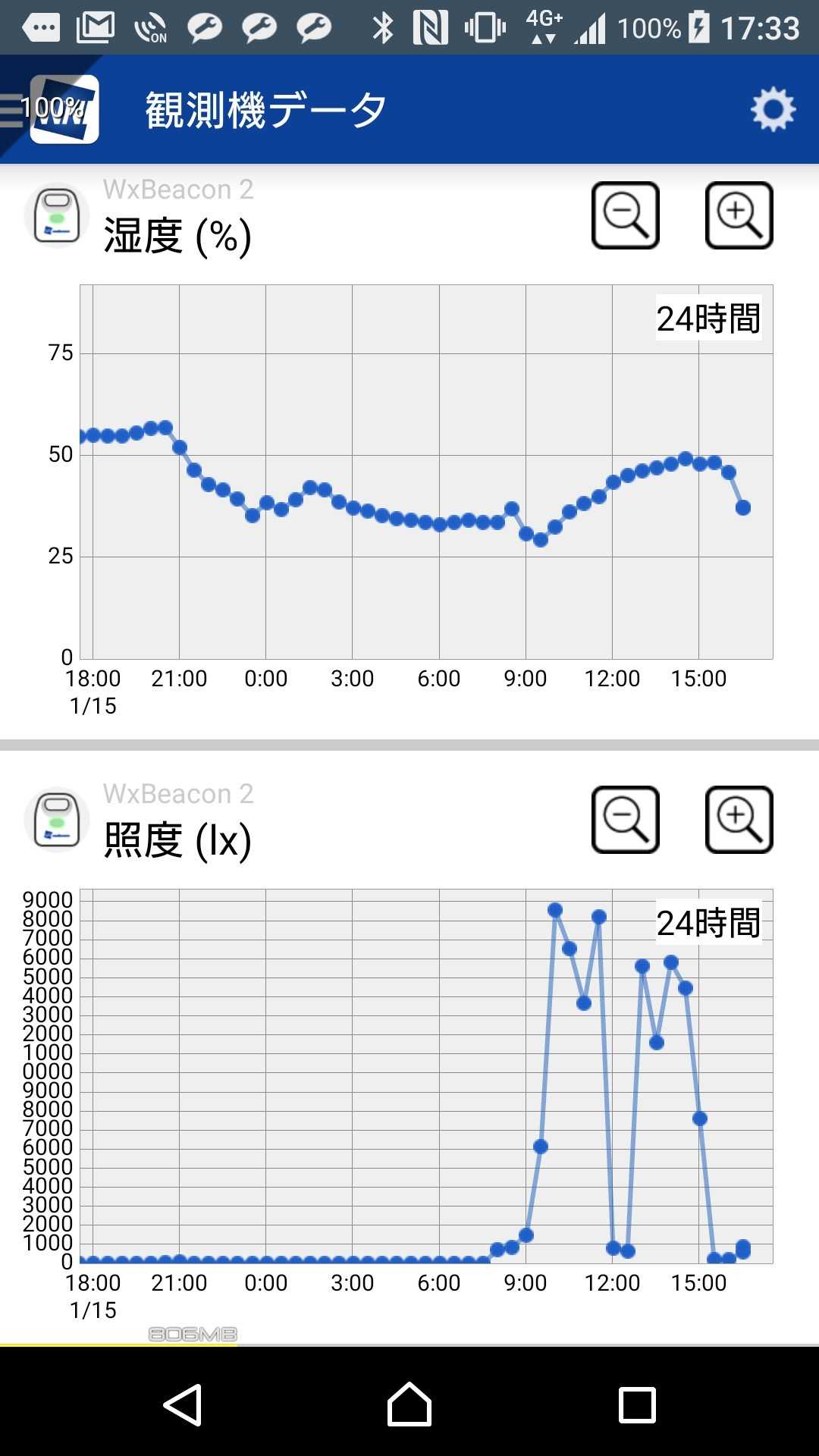Zoom in the 湿度 (%) humidity graph

coord(739,215)
